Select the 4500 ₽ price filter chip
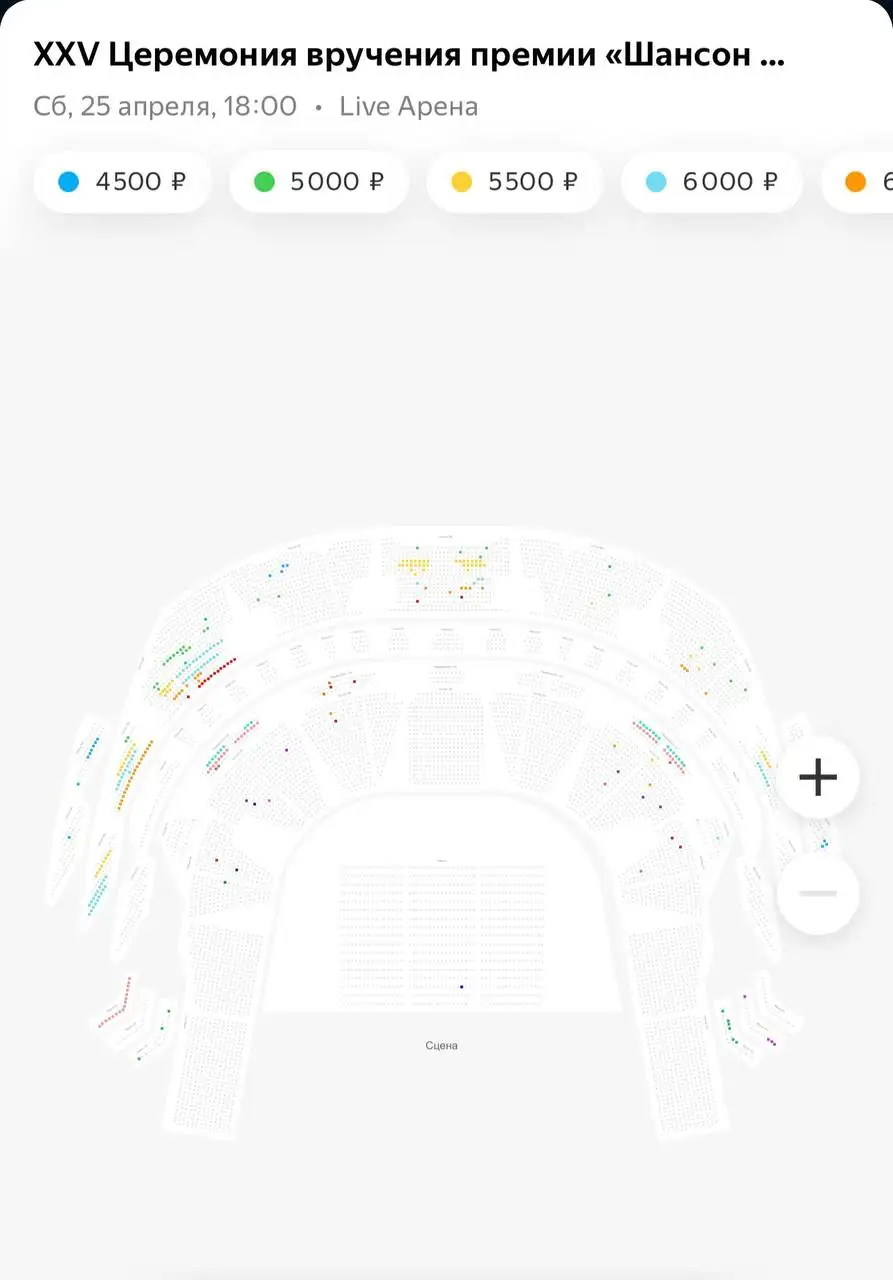Screen dimensions: 893x1280 pos(122,182)
